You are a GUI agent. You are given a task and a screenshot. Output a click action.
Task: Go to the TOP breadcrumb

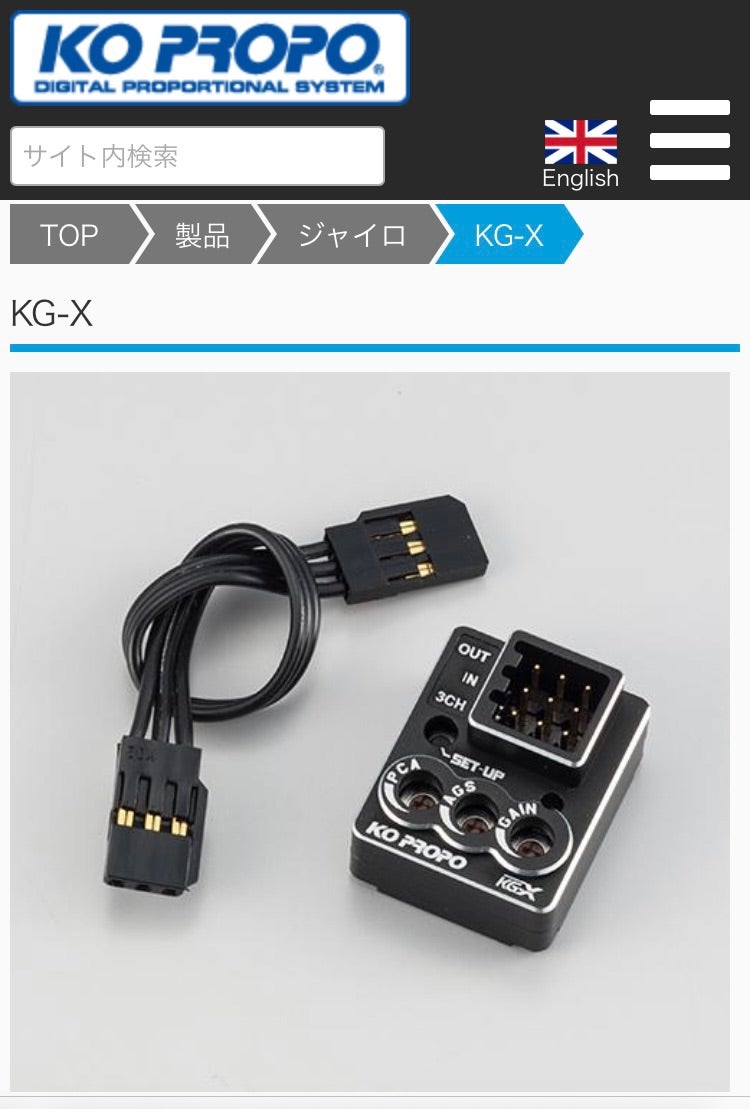click(69, 235)
